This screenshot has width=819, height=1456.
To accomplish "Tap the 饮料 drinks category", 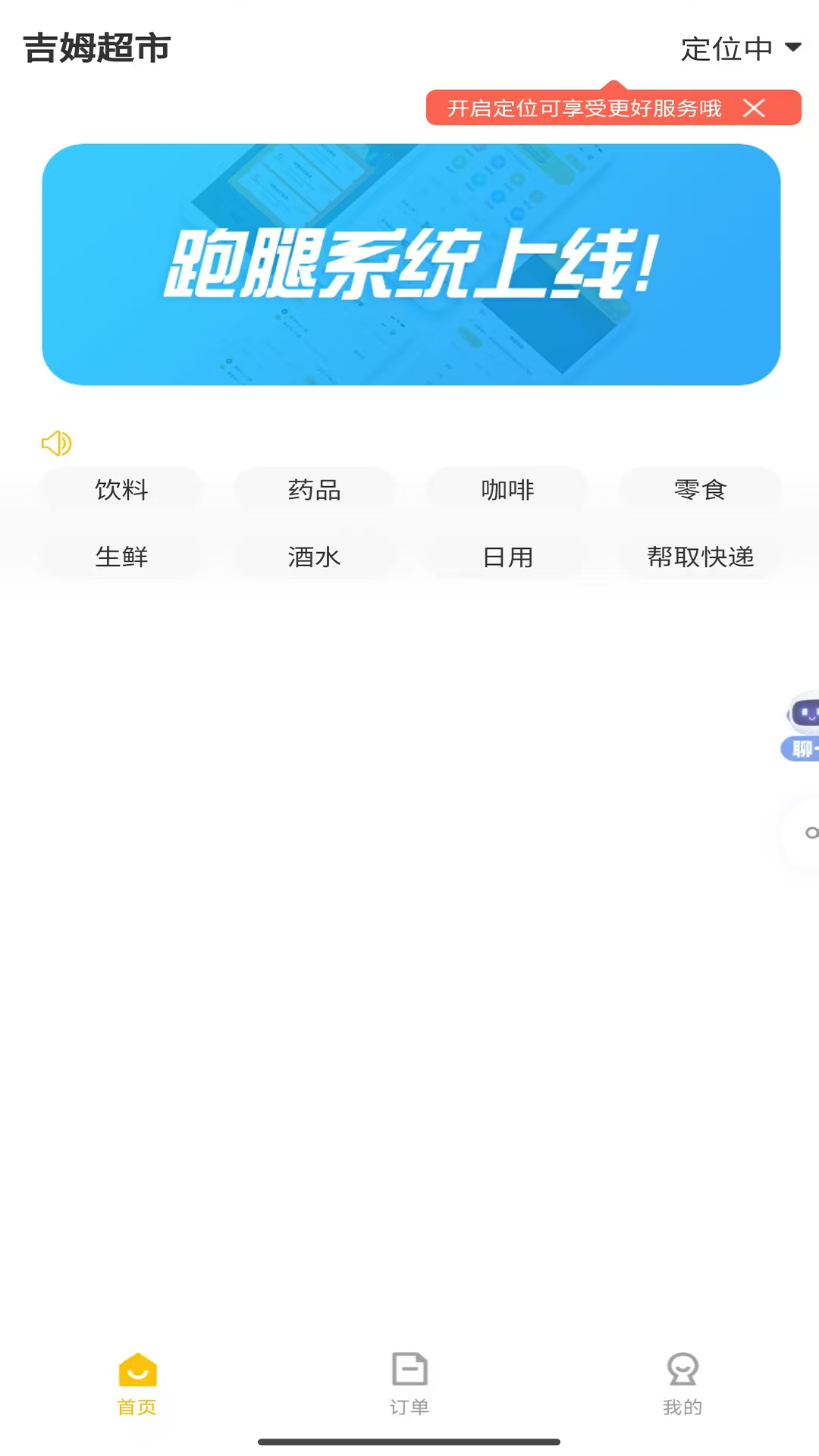I will [121, 490].
